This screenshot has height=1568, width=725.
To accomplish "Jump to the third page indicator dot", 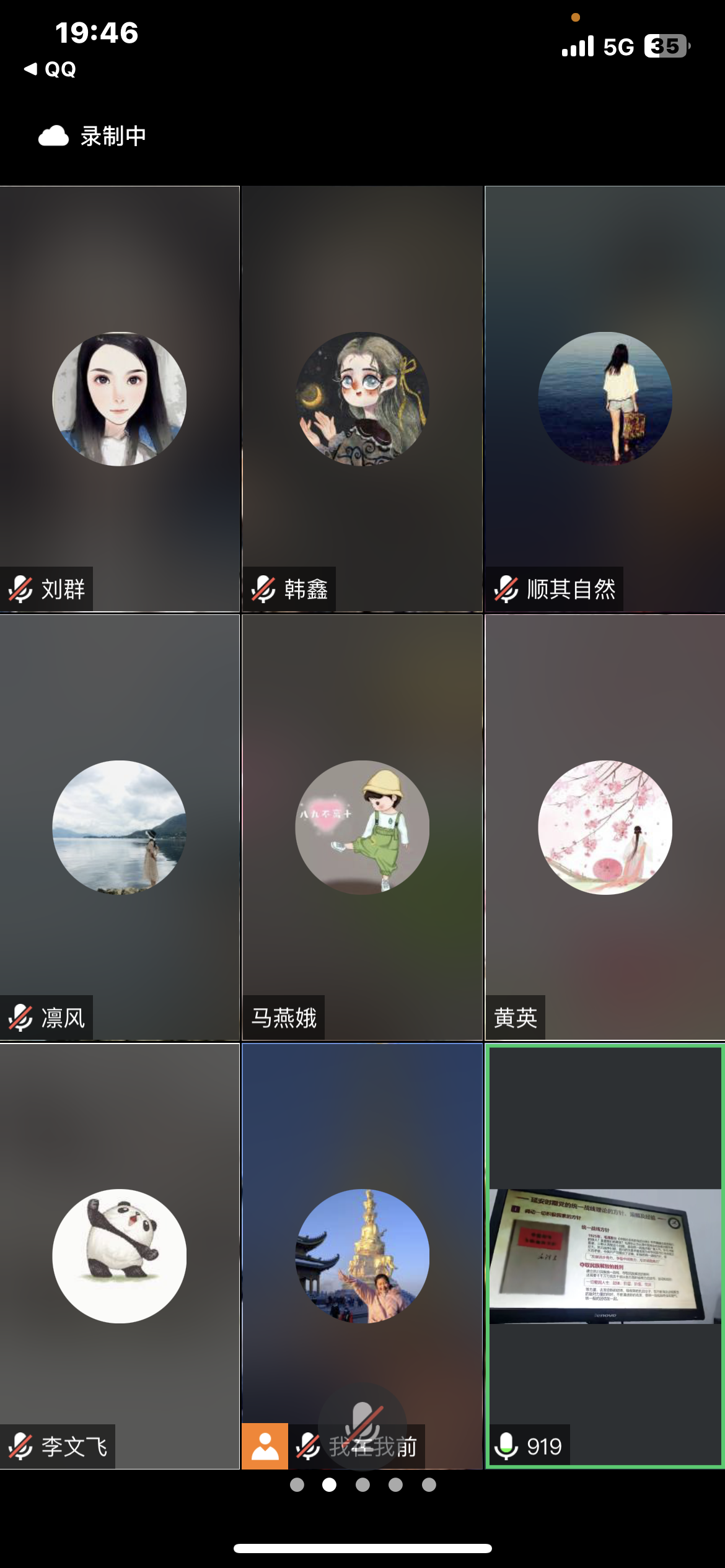I will tap(362, 1485).
